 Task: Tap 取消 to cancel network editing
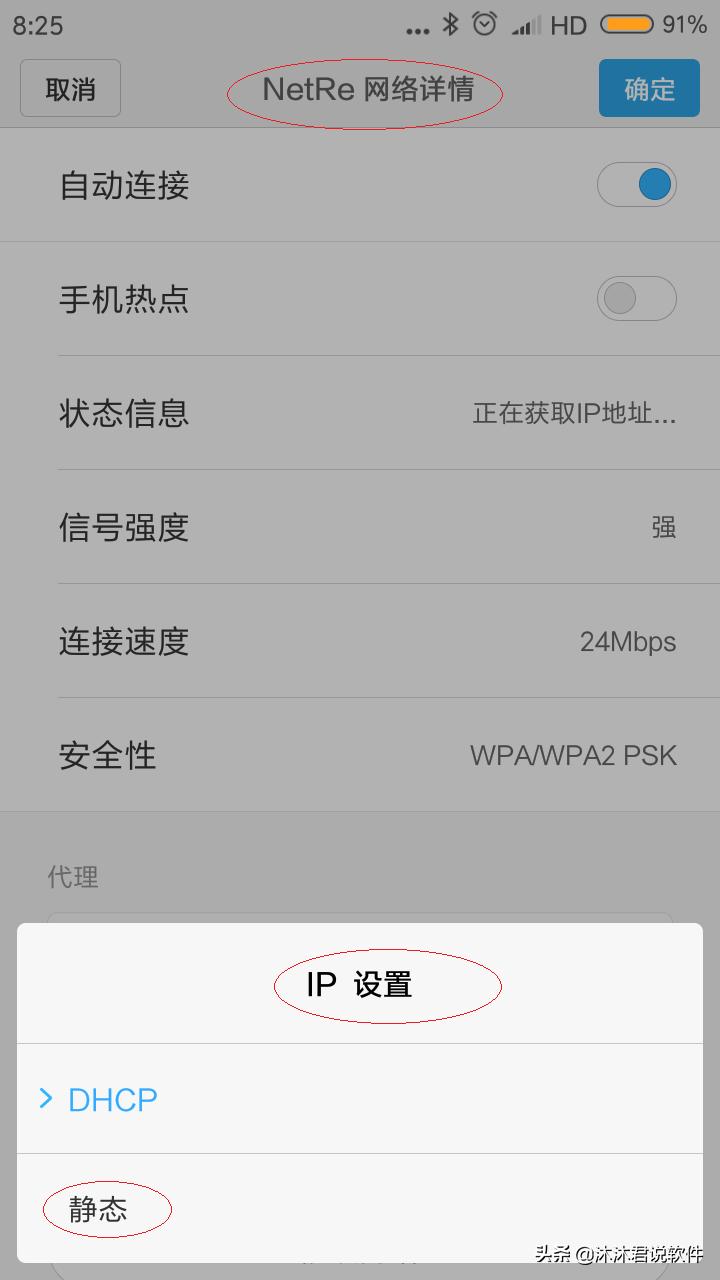click(x=70, y=88)
